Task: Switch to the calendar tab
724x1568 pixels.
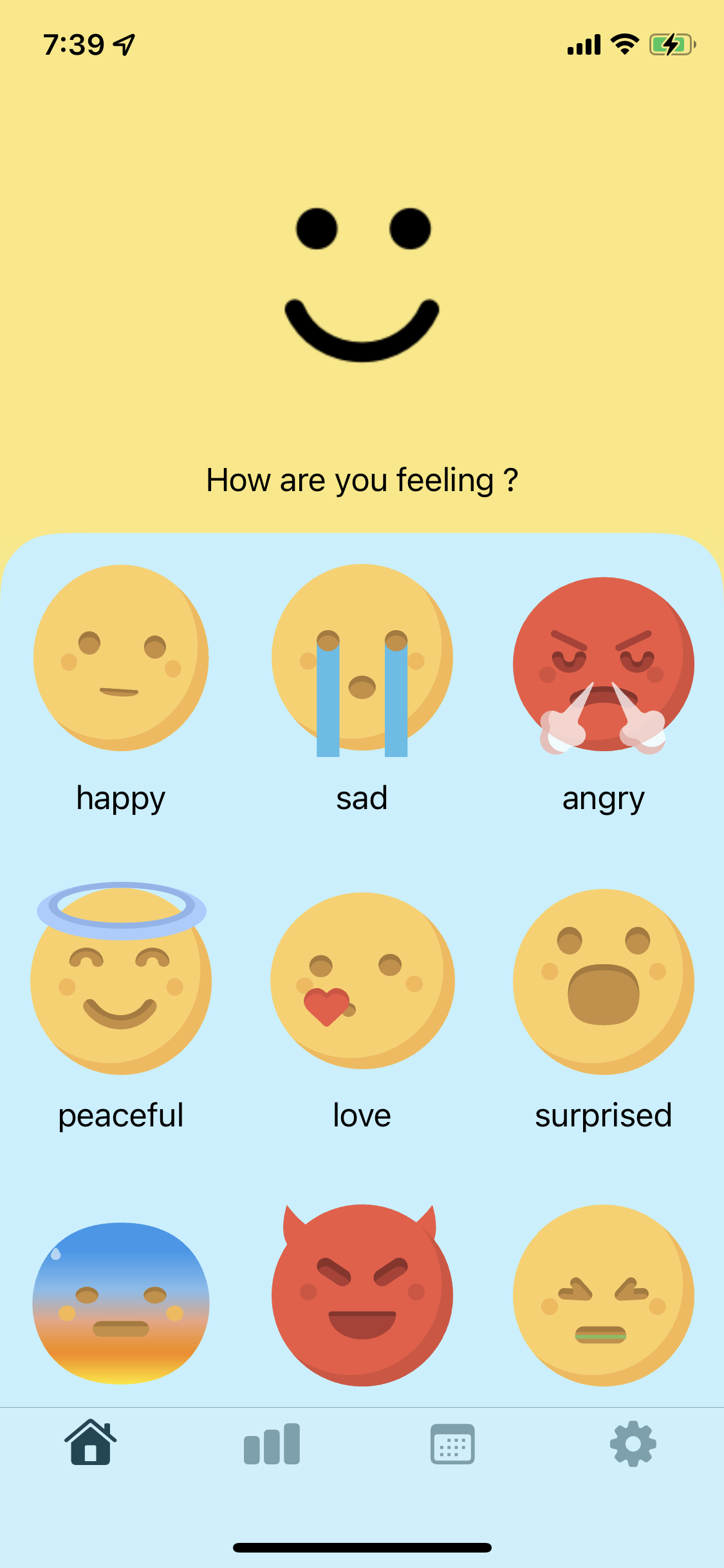Action: (452, 1444)
